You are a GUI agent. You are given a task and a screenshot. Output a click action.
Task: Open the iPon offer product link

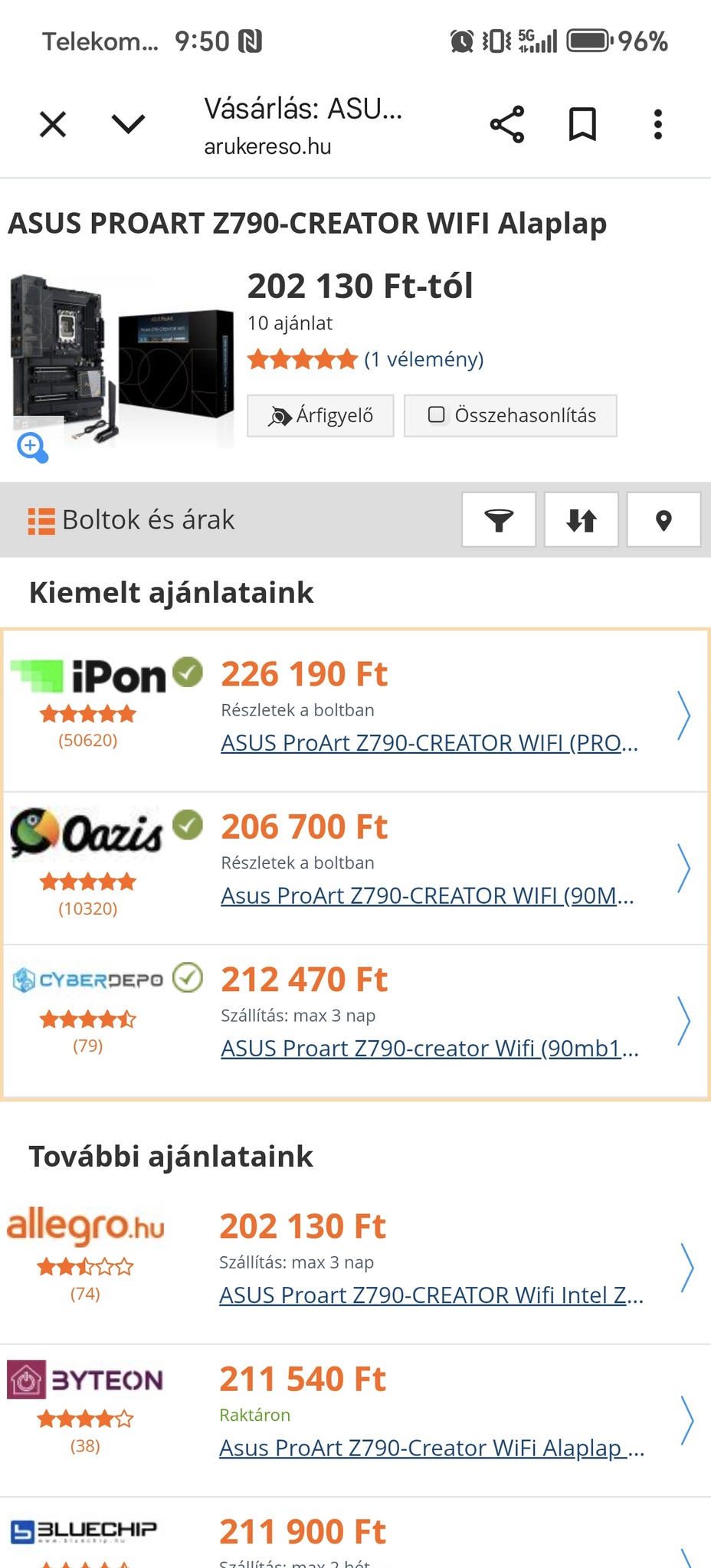point(429,743)
